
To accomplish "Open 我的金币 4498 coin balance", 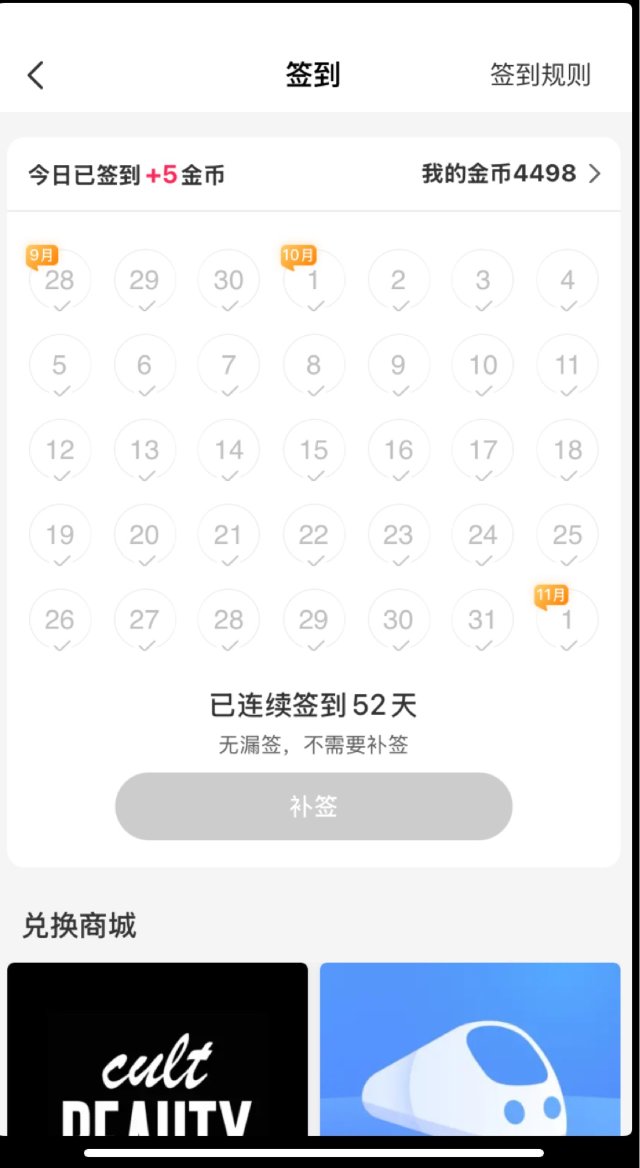I will pyautogui.click(x=510, y=174).
